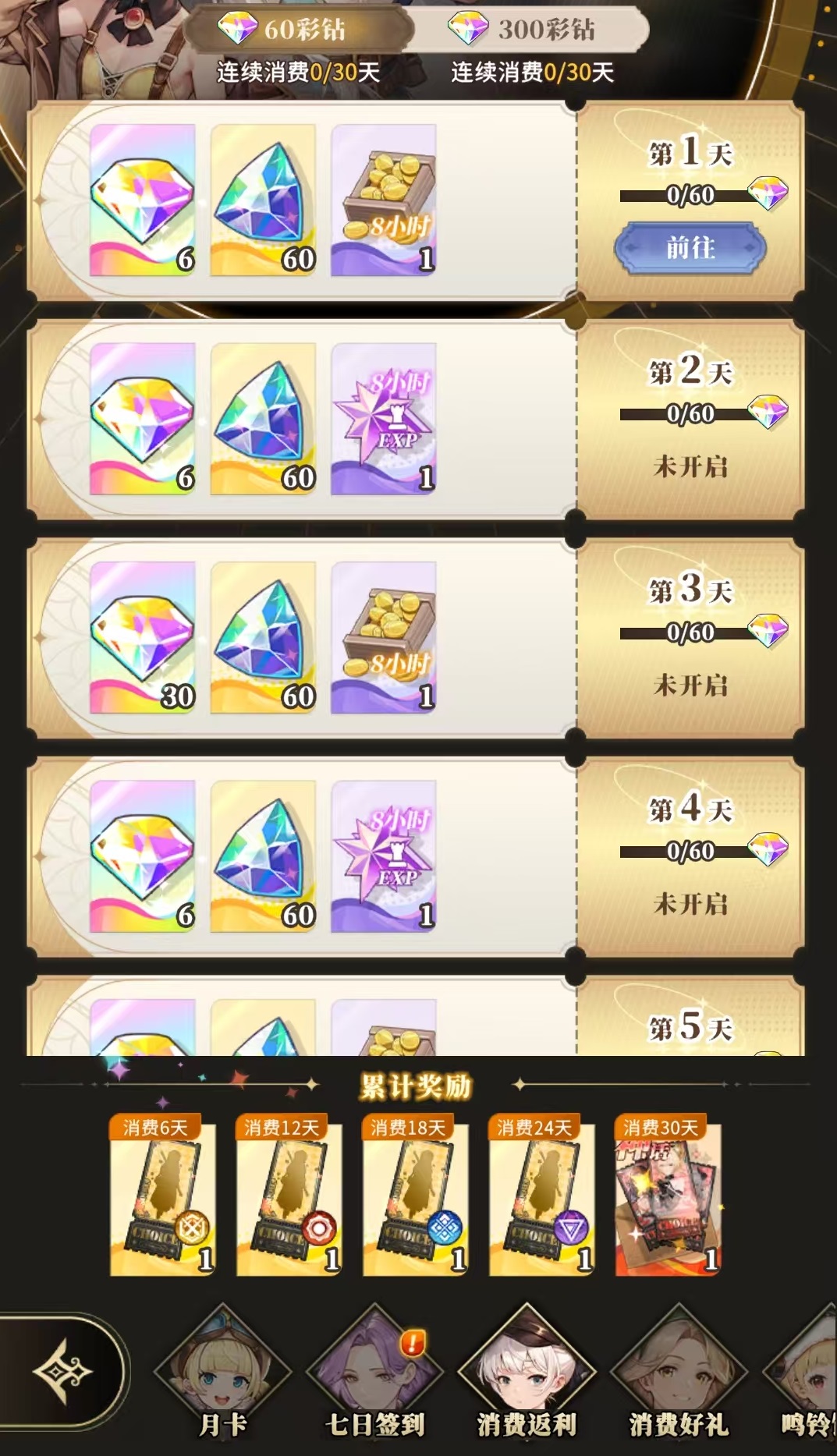Select the 消费返利 event tab

point(527,1374)
